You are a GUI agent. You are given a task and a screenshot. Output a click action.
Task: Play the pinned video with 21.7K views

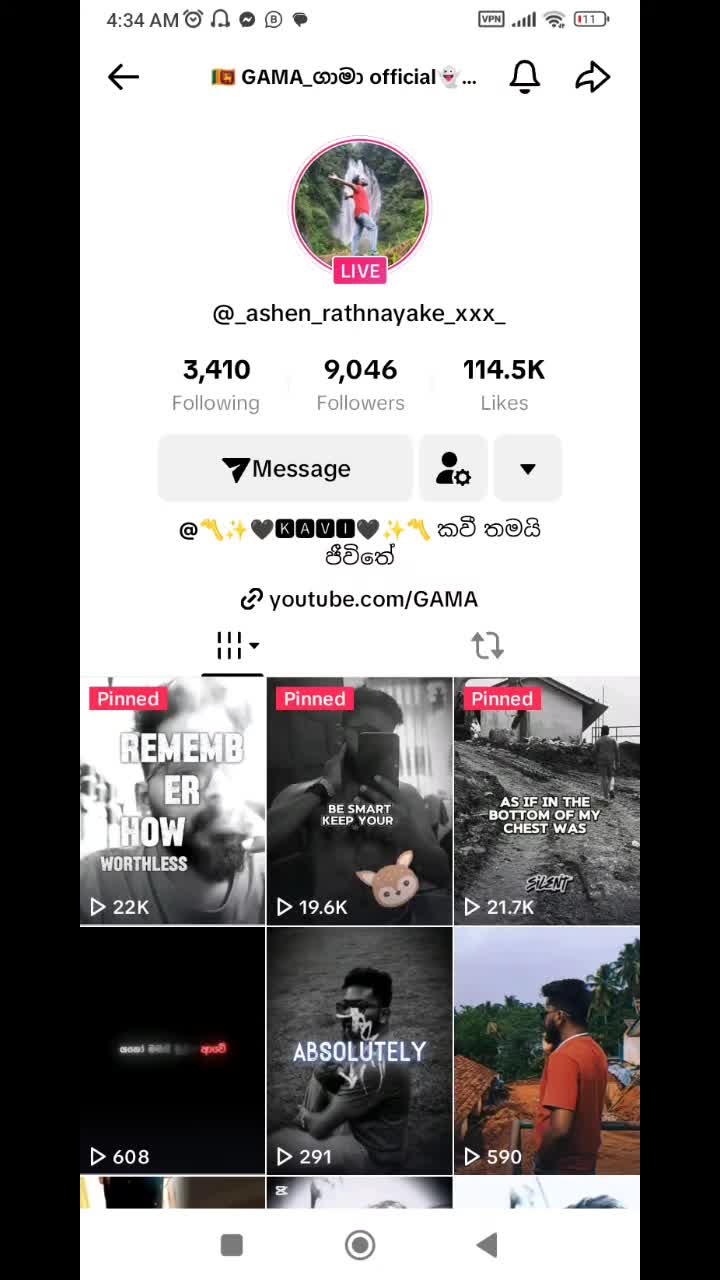(547, 801)
